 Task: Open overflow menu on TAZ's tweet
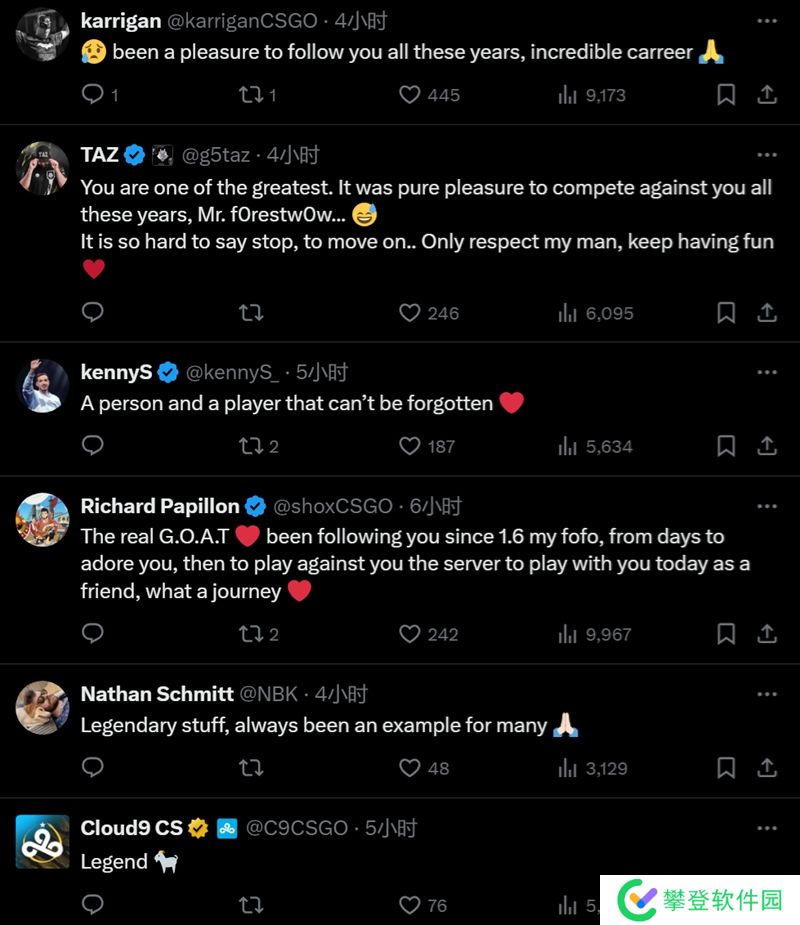point(767,155)
